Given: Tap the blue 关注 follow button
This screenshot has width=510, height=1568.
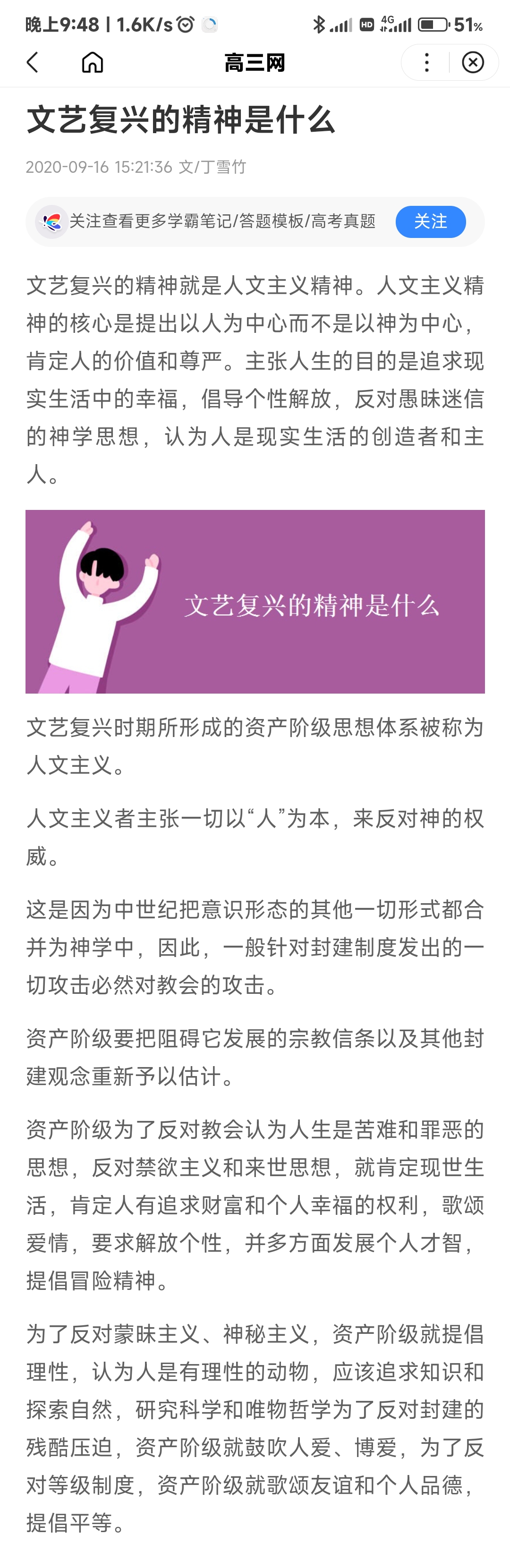Looking at the screenshot, I should point(430,221).
